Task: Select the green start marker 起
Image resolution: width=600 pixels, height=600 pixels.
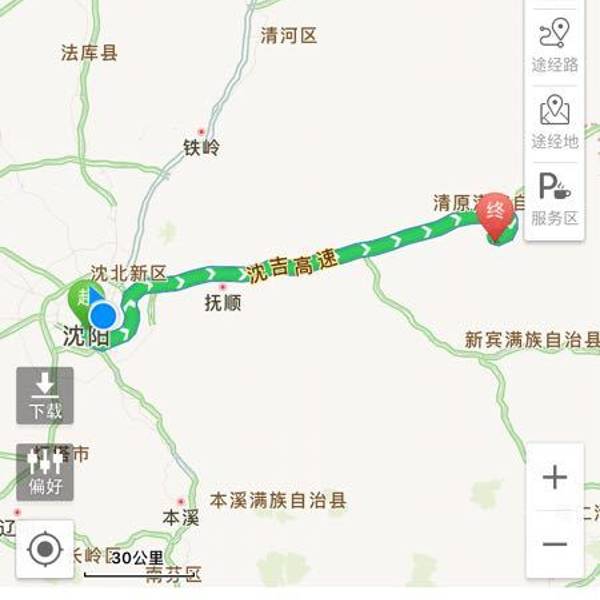Action: coord(83,297)
